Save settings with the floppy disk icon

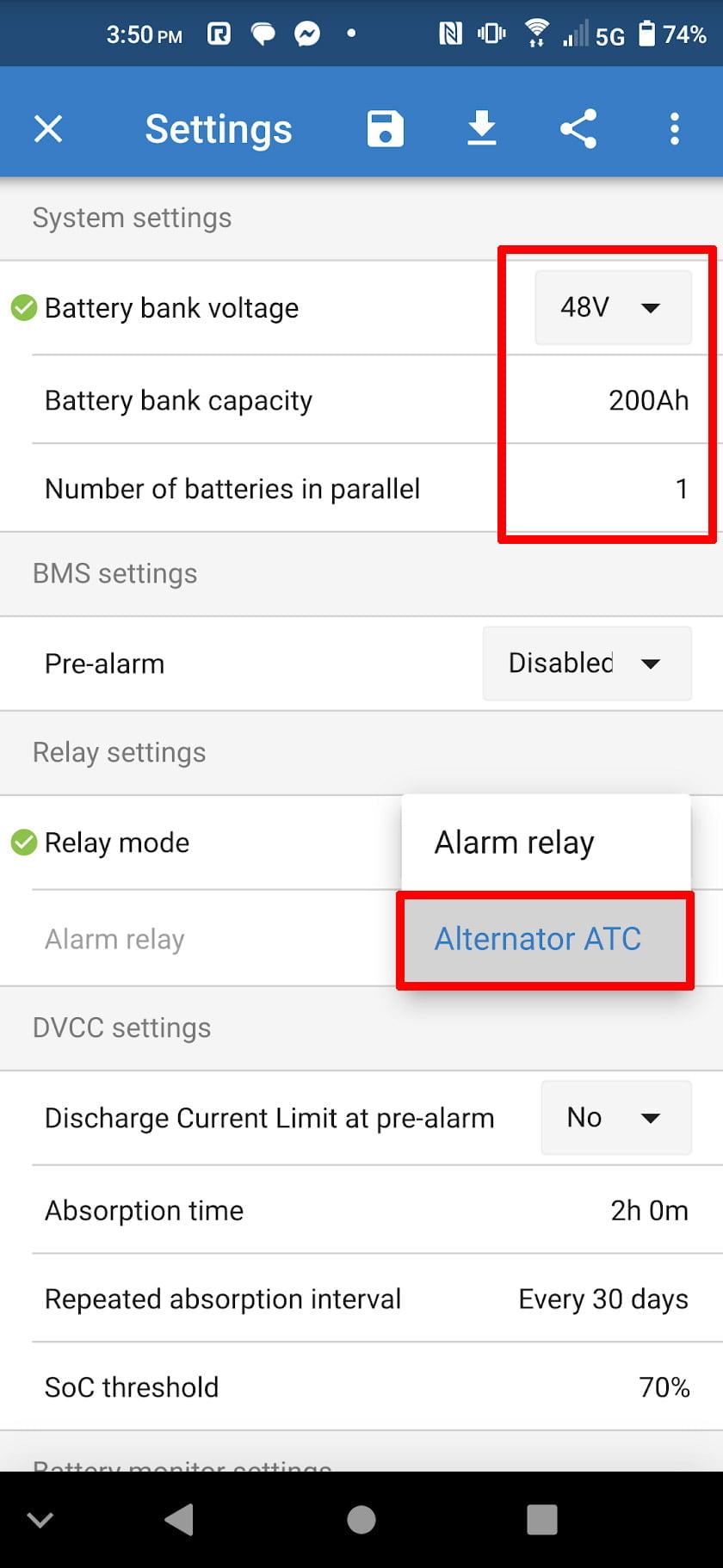[x=386, y=129]
